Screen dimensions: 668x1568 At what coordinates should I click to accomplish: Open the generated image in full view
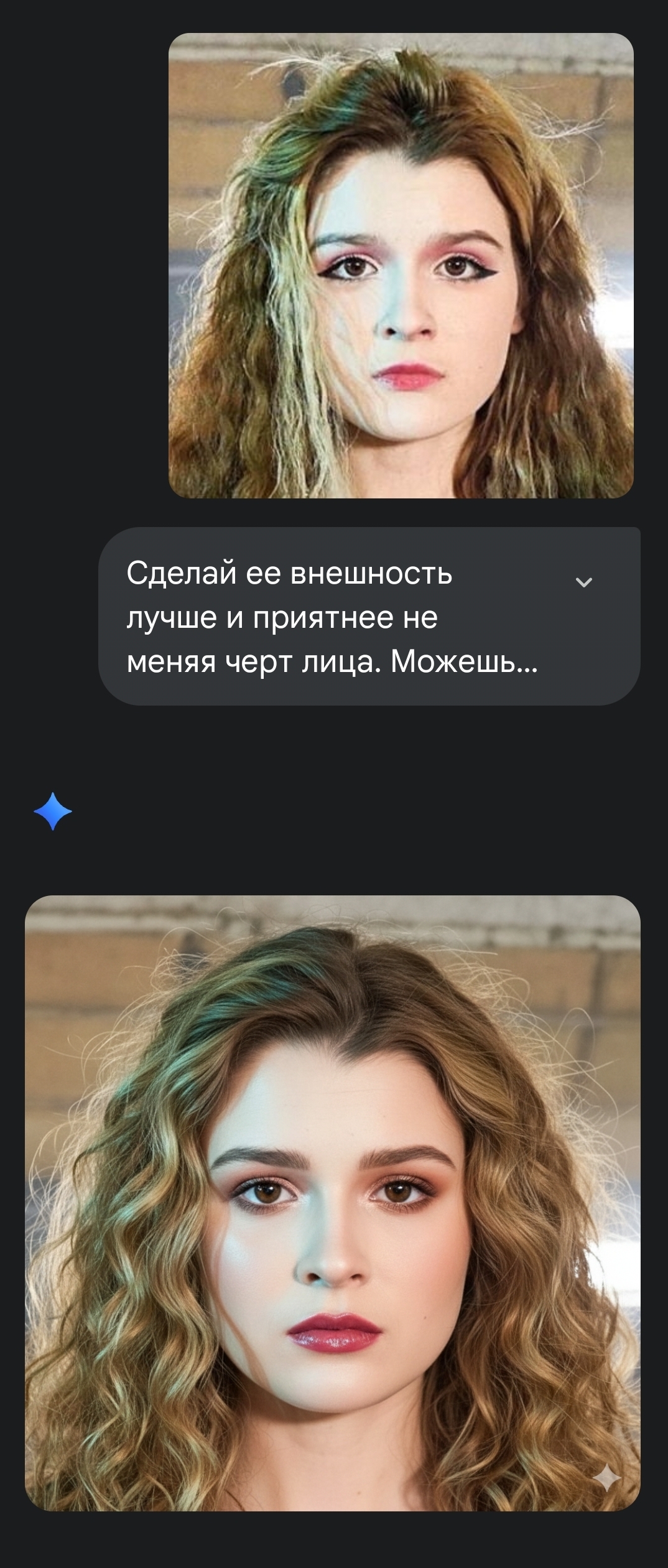pyautogui.click(x=332, y=1202)
